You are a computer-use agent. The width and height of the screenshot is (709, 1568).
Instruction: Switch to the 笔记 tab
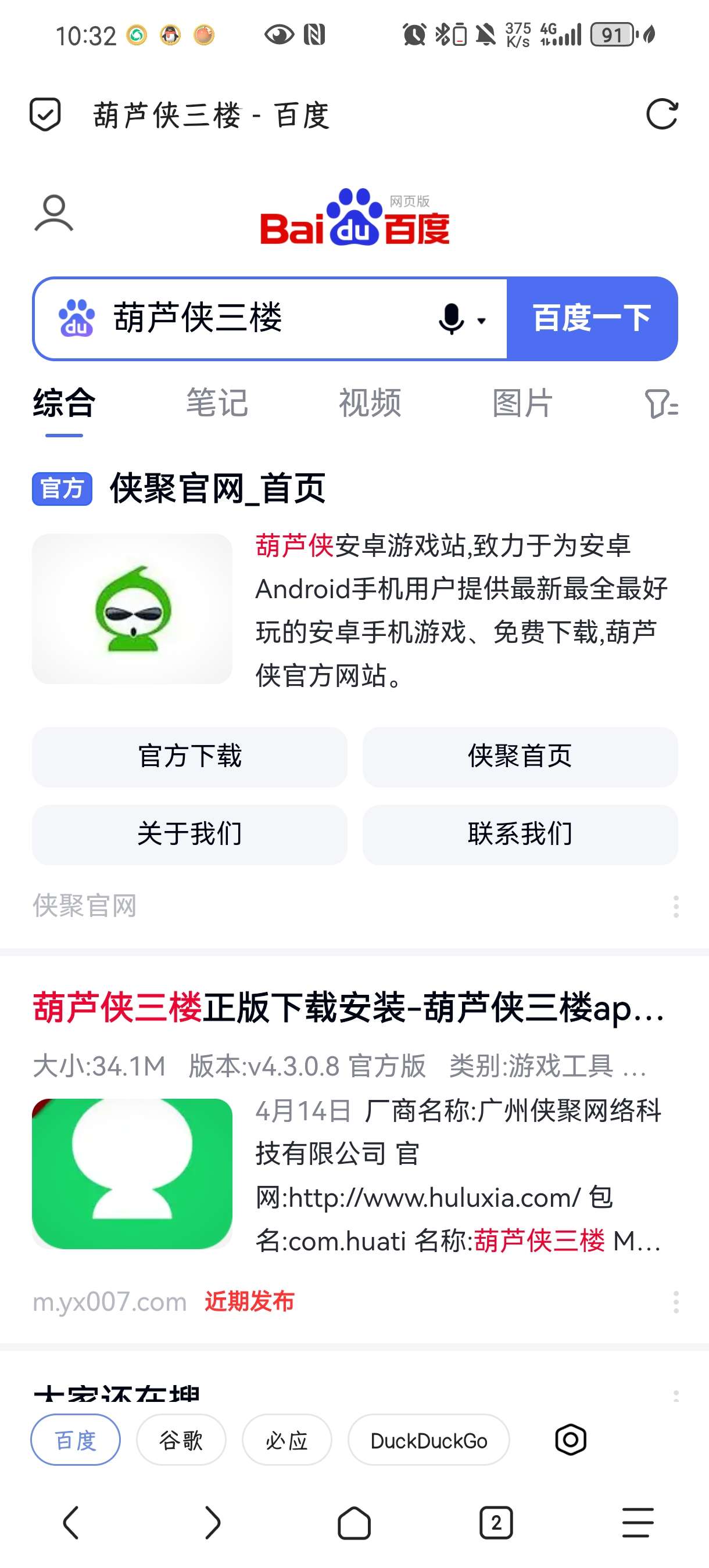pyautogui.click(x=217, y=403)
